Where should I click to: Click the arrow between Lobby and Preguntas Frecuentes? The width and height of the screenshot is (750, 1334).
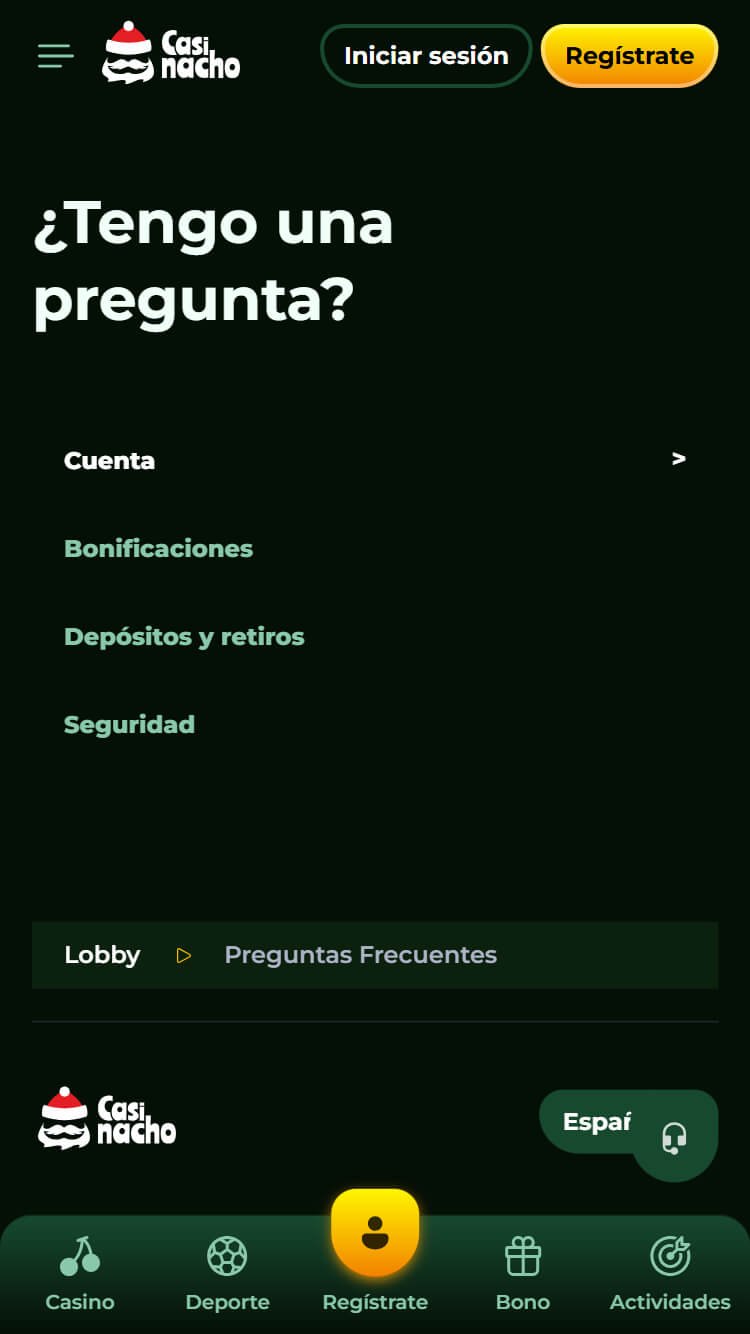[183, 955]
